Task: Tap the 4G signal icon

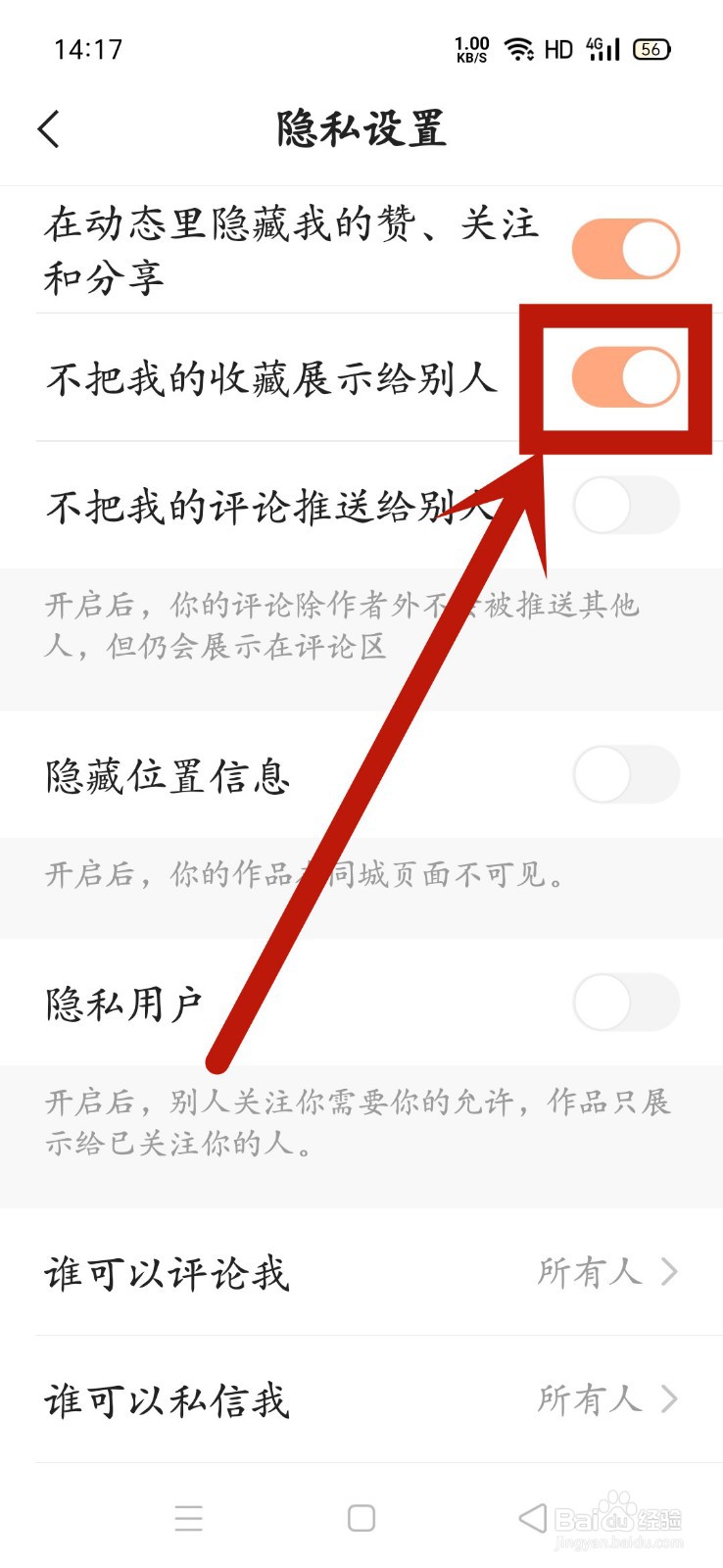Action: [602, 47]
